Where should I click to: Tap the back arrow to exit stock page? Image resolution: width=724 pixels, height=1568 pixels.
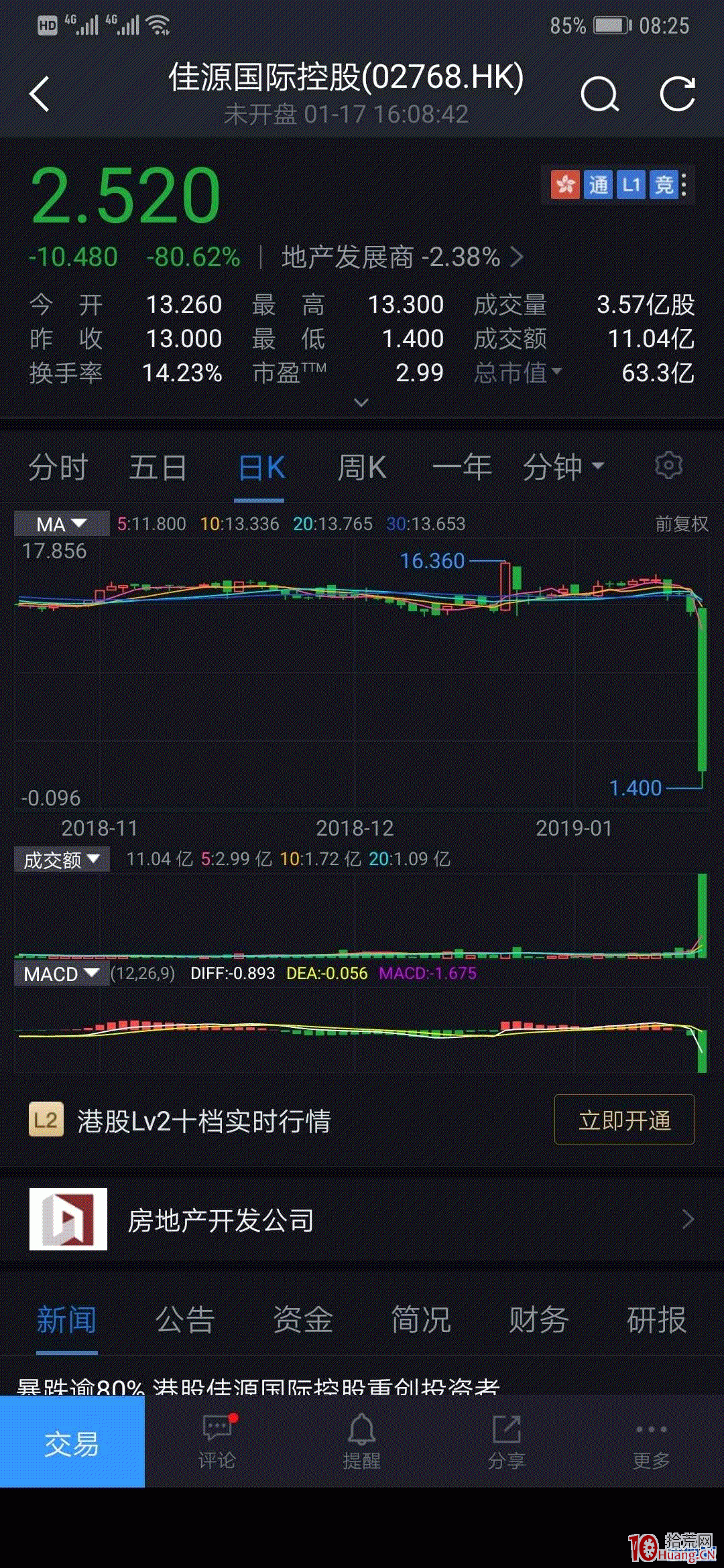click(40, 94)
